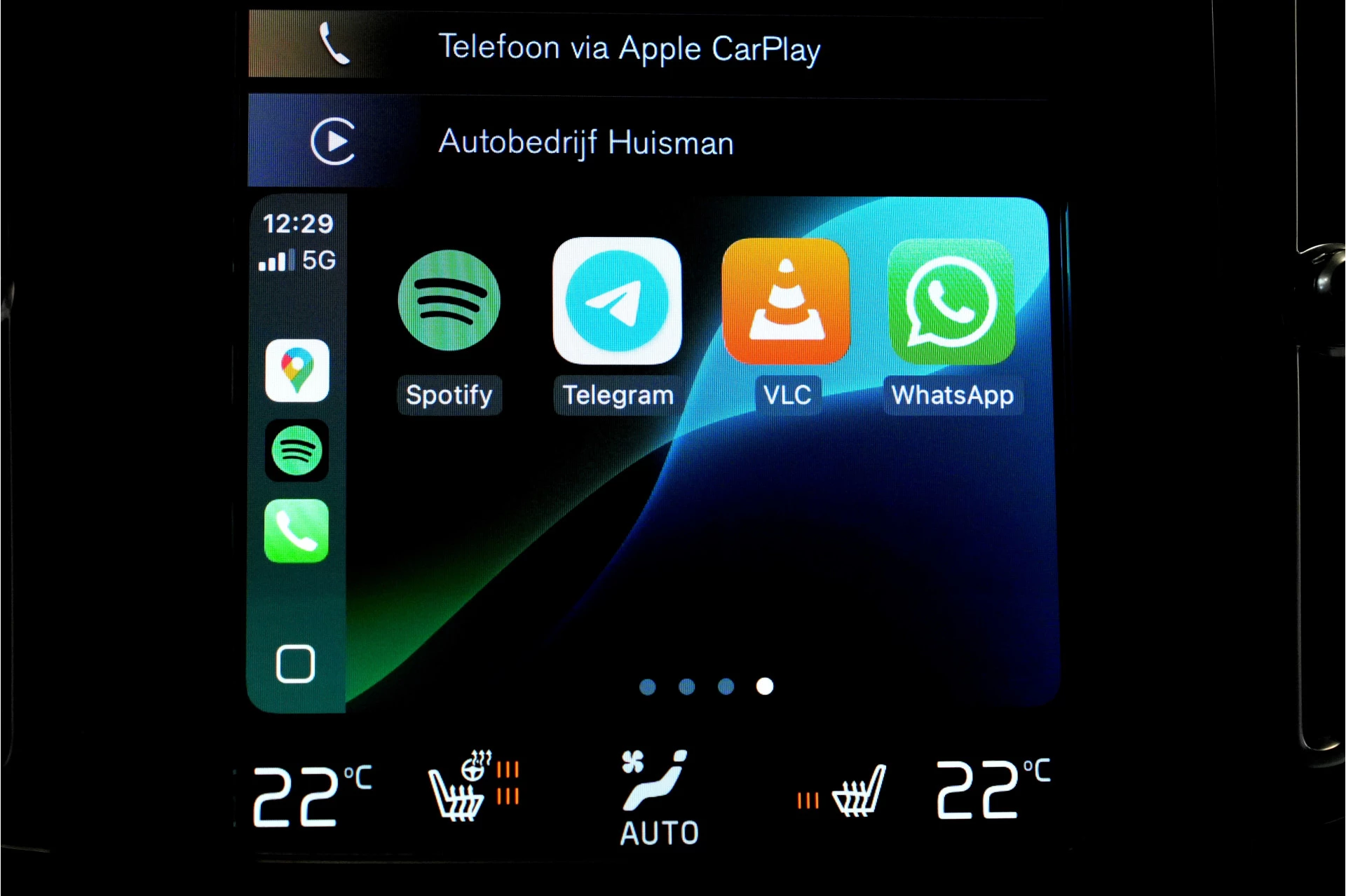1346x896 pixels.
Task: Launch WhatsApp
Action: click(x=951, y=301)
